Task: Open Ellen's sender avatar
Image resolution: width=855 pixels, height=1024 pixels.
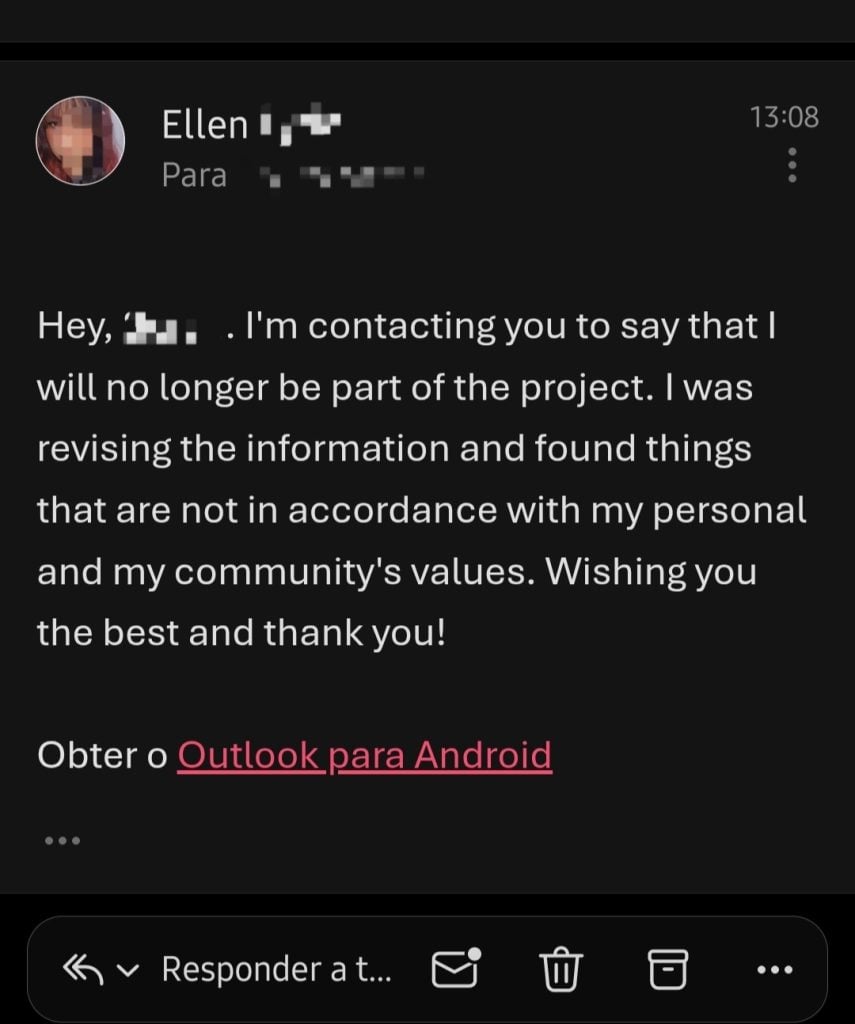Action: pyautogui.click(x=80, y=141)
